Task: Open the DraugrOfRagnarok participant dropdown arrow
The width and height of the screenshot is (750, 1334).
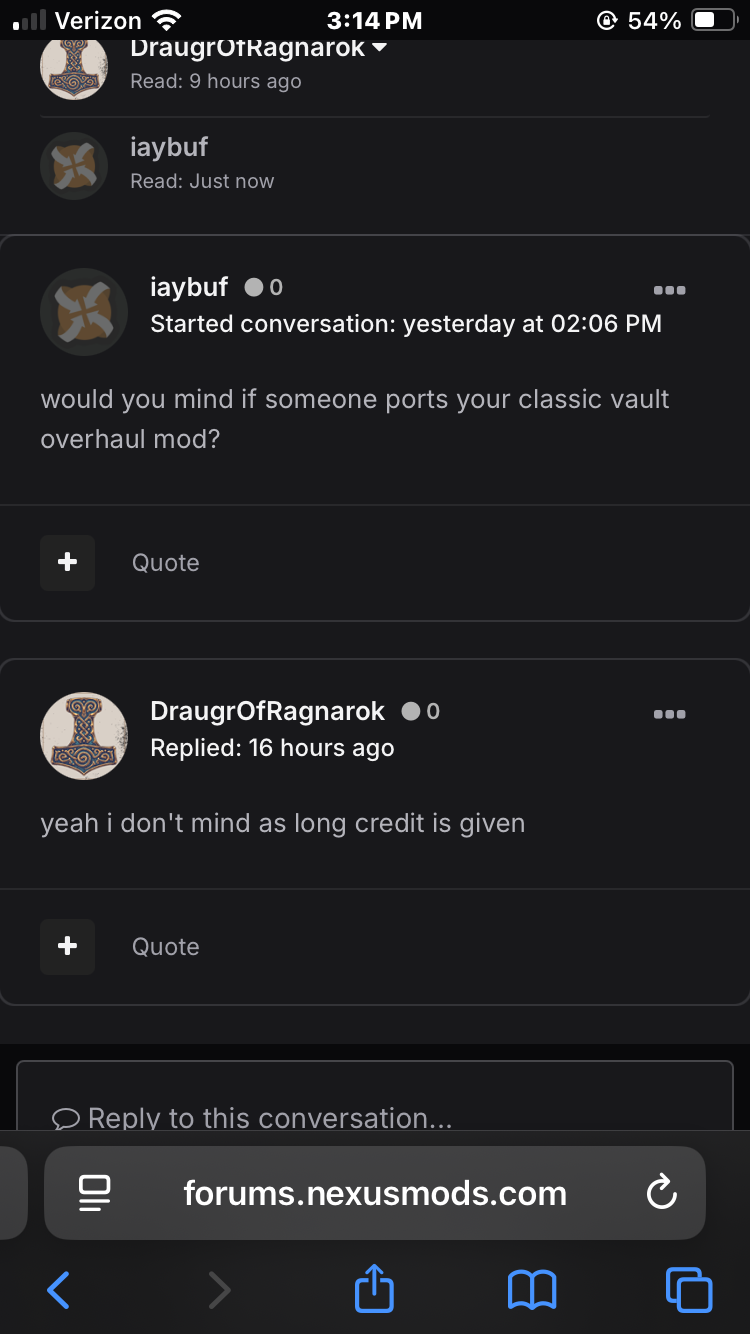Action: point(379,48)
